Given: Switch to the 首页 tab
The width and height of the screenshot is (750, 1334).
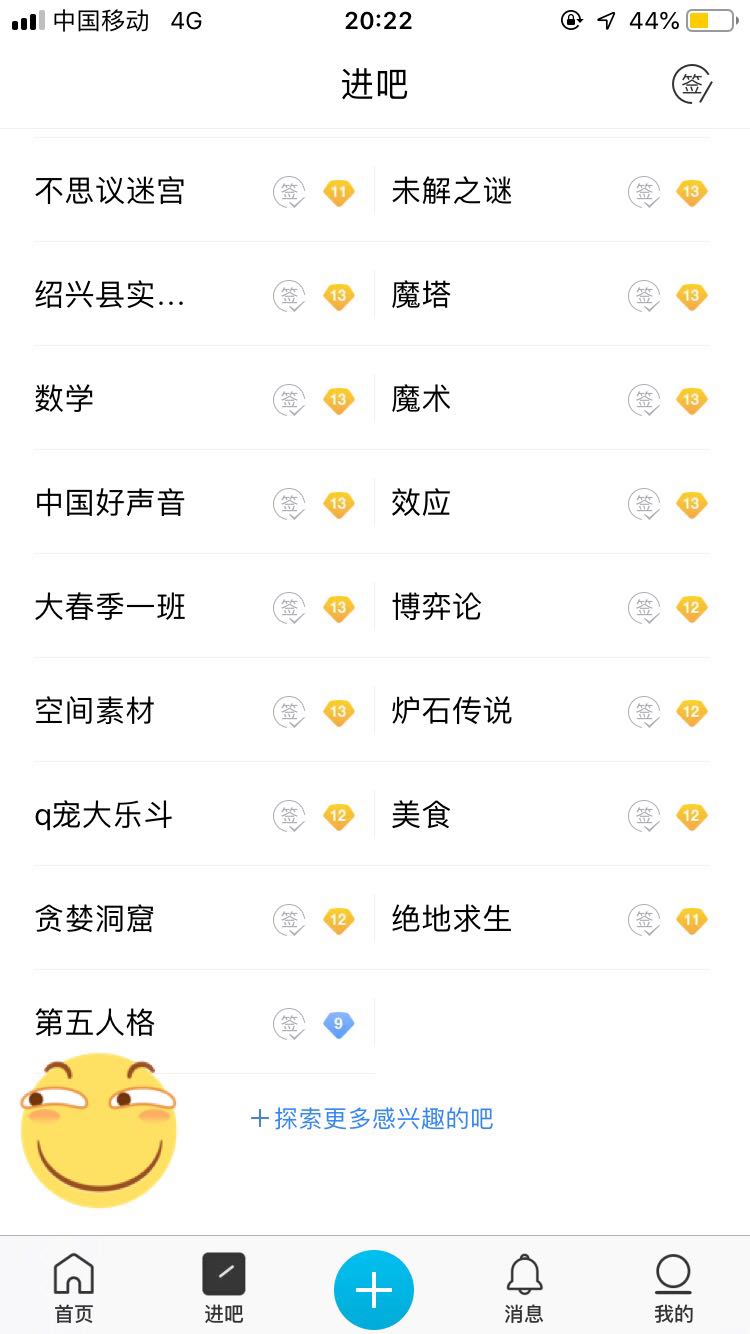Looking at the screenshot, I should tap(73, 1288).
